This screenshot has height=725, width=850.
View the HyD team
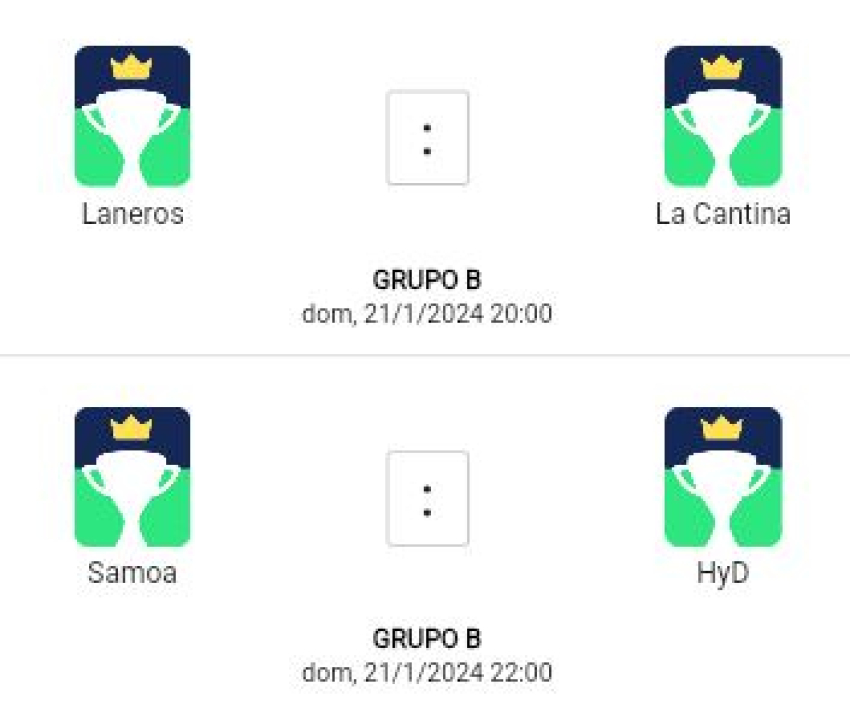pos(723,478)
